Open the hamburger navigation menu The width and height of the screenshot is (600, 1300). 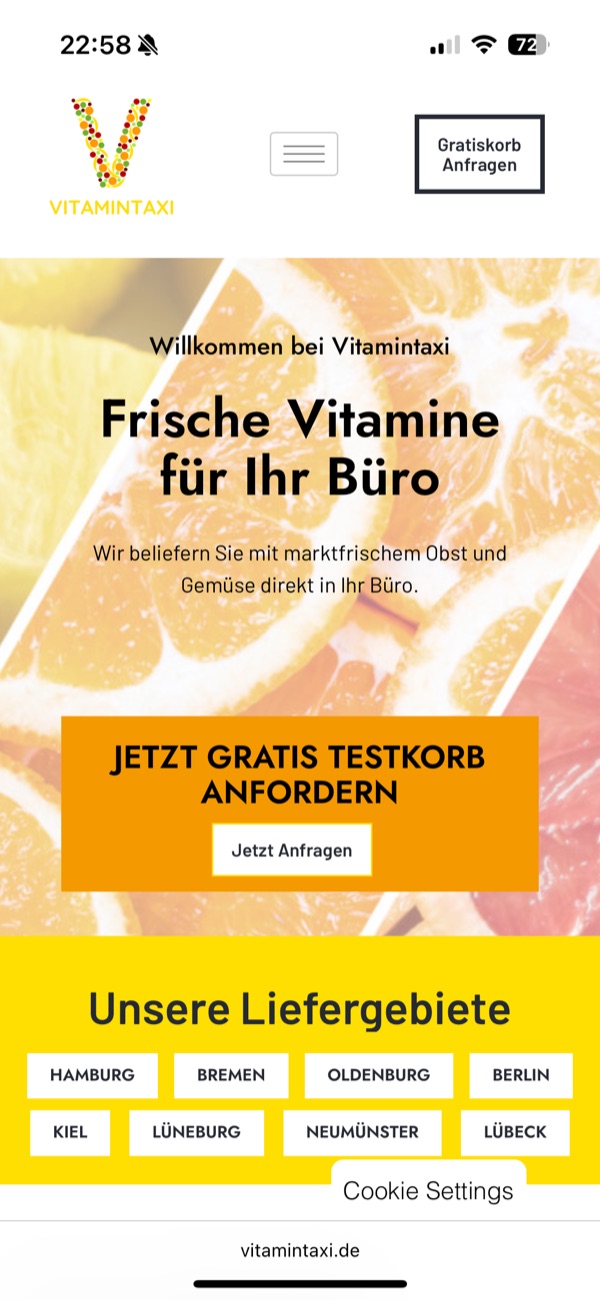[304, 154]
